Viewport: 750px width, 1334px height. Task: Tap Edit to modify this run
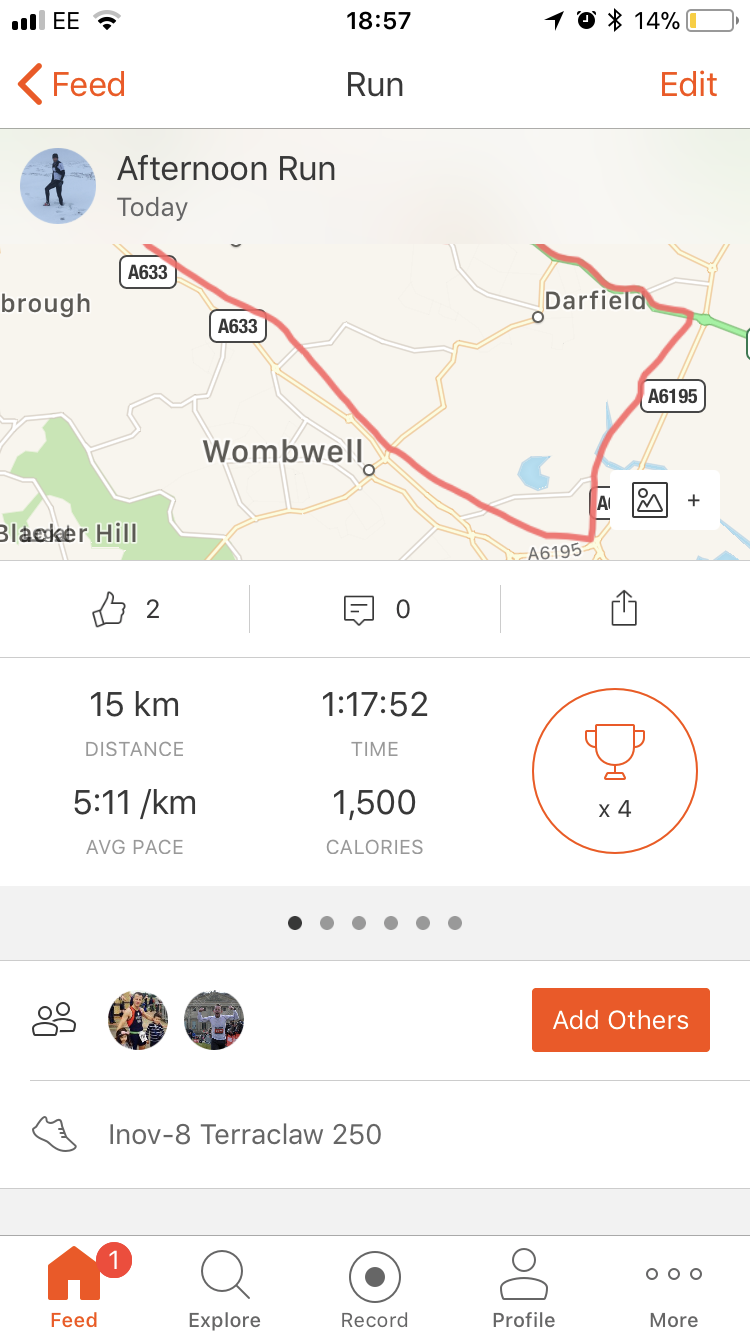tap(688, 85)
